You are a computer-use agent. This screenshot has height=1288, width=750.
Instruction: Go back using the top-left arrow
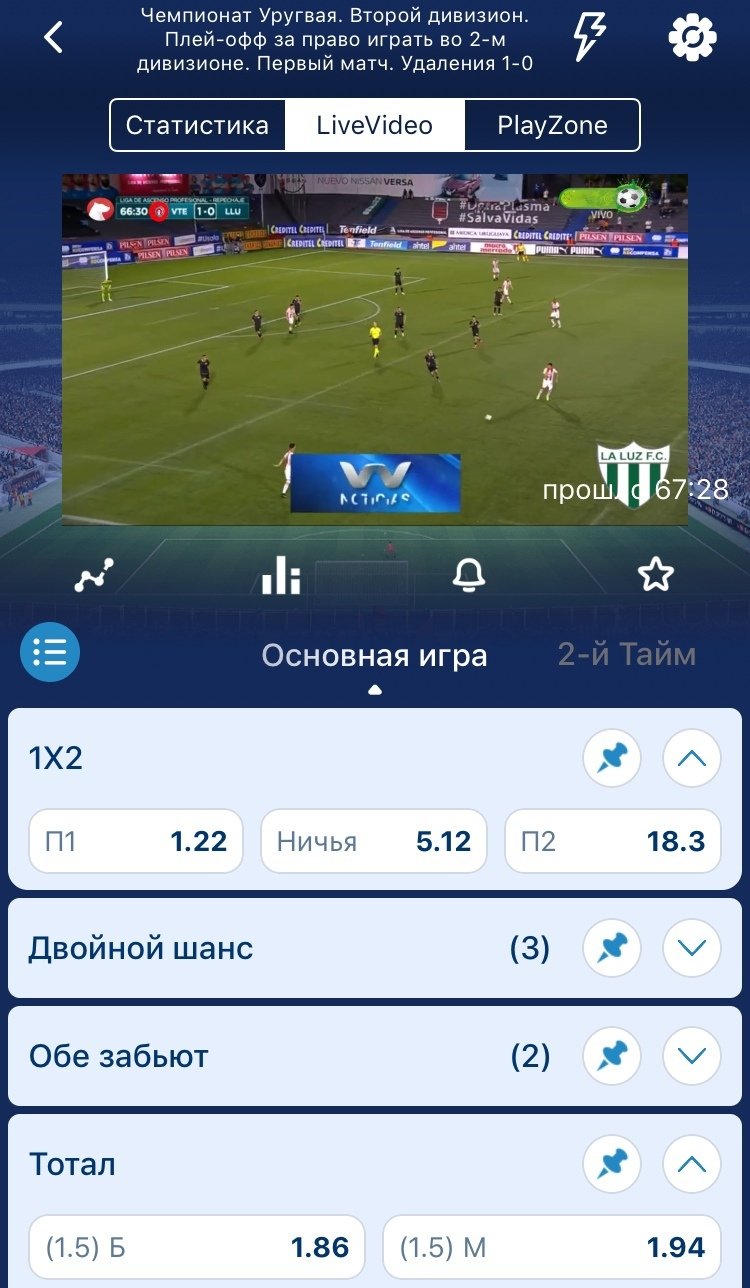53,37
